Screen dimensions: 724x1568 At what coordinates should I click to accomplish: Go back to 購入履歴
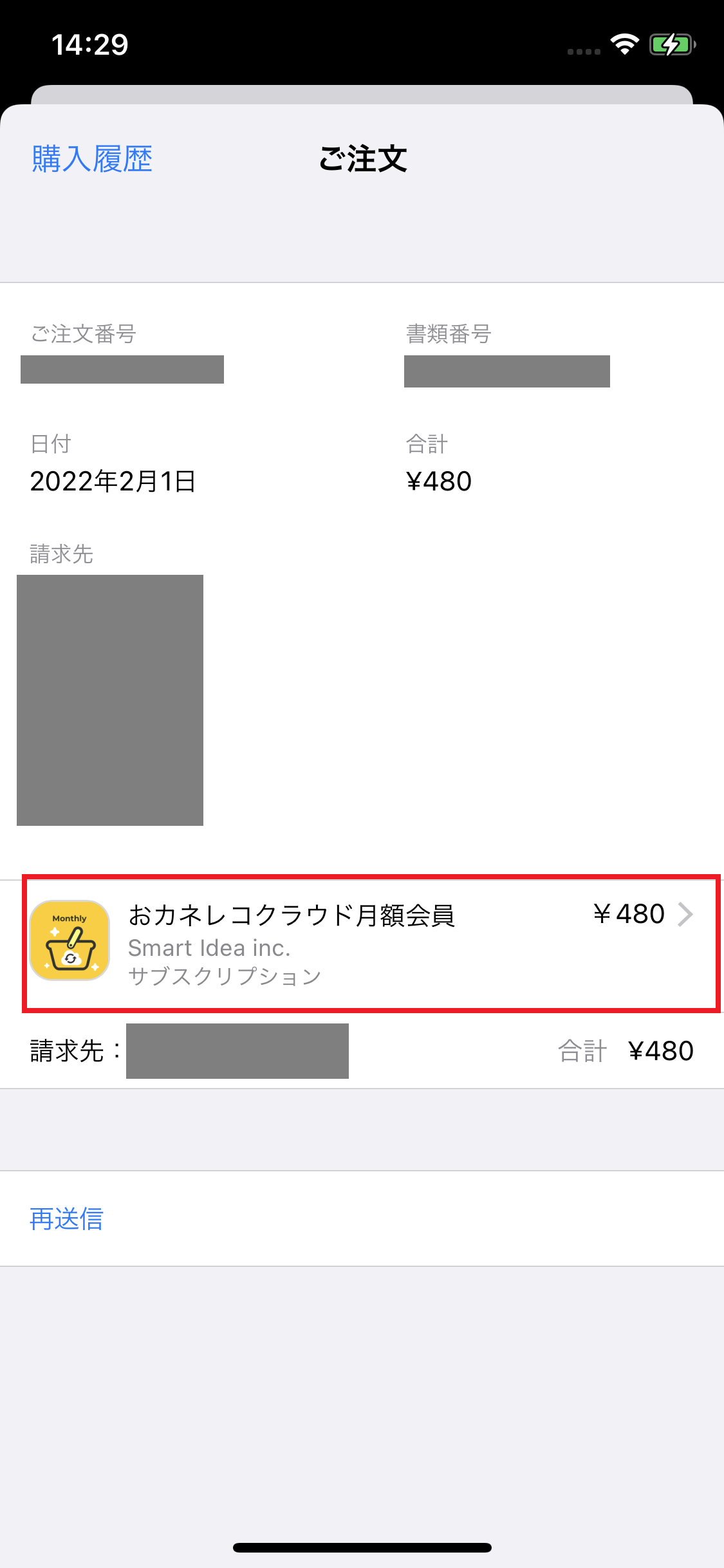[x=92, y=159]
